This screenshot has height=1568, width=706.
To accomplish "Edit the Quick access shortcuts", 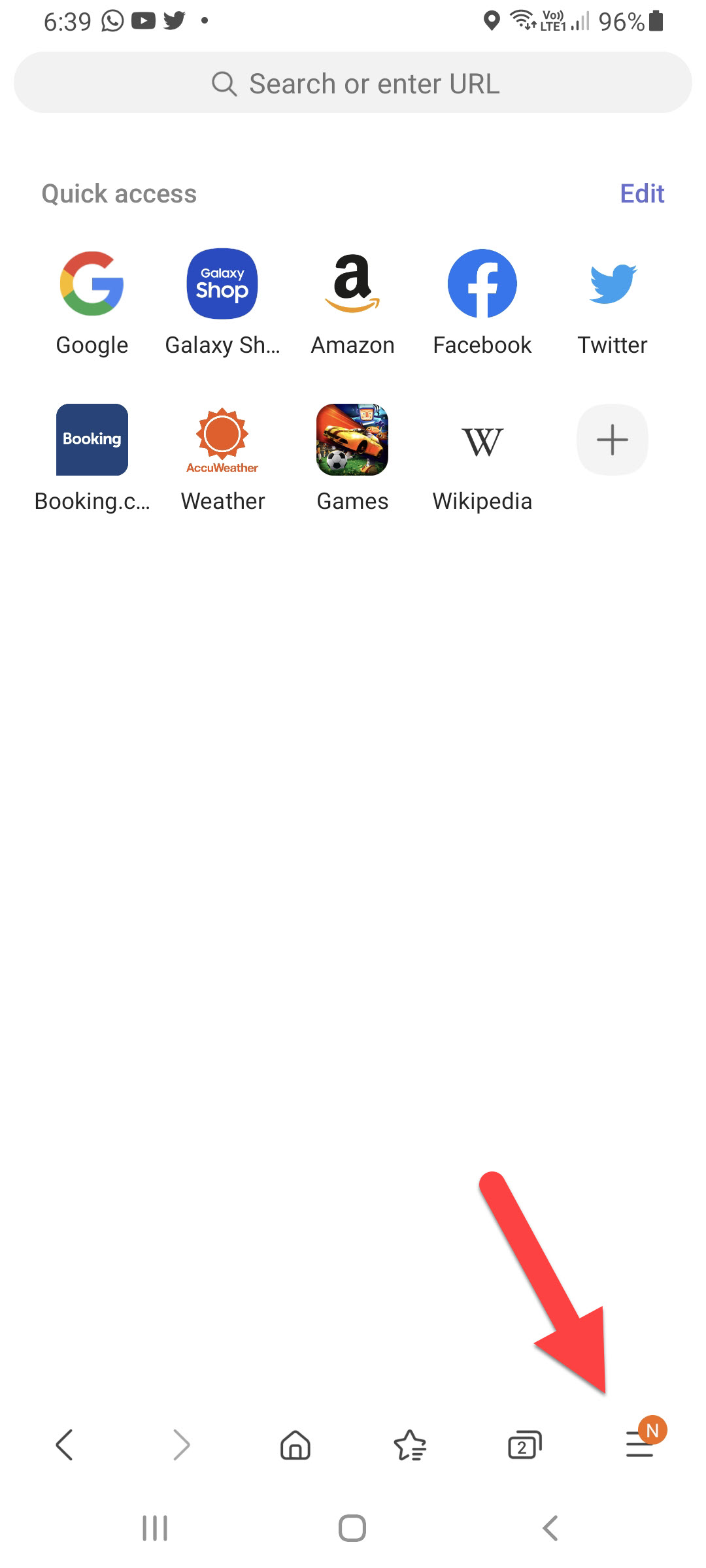I will coord(641,194).
